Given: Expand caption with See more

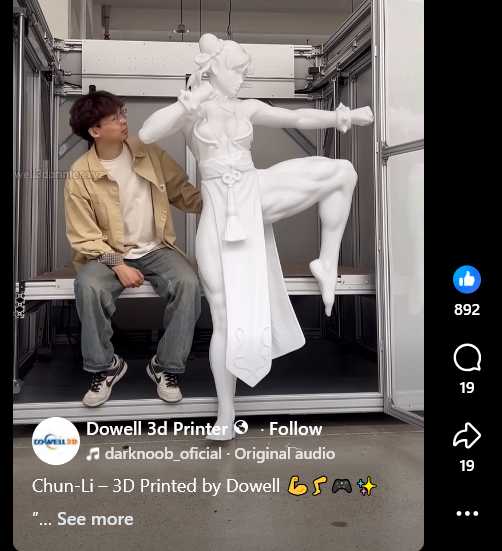Looking at the screenshot, I should coord(95,519).
